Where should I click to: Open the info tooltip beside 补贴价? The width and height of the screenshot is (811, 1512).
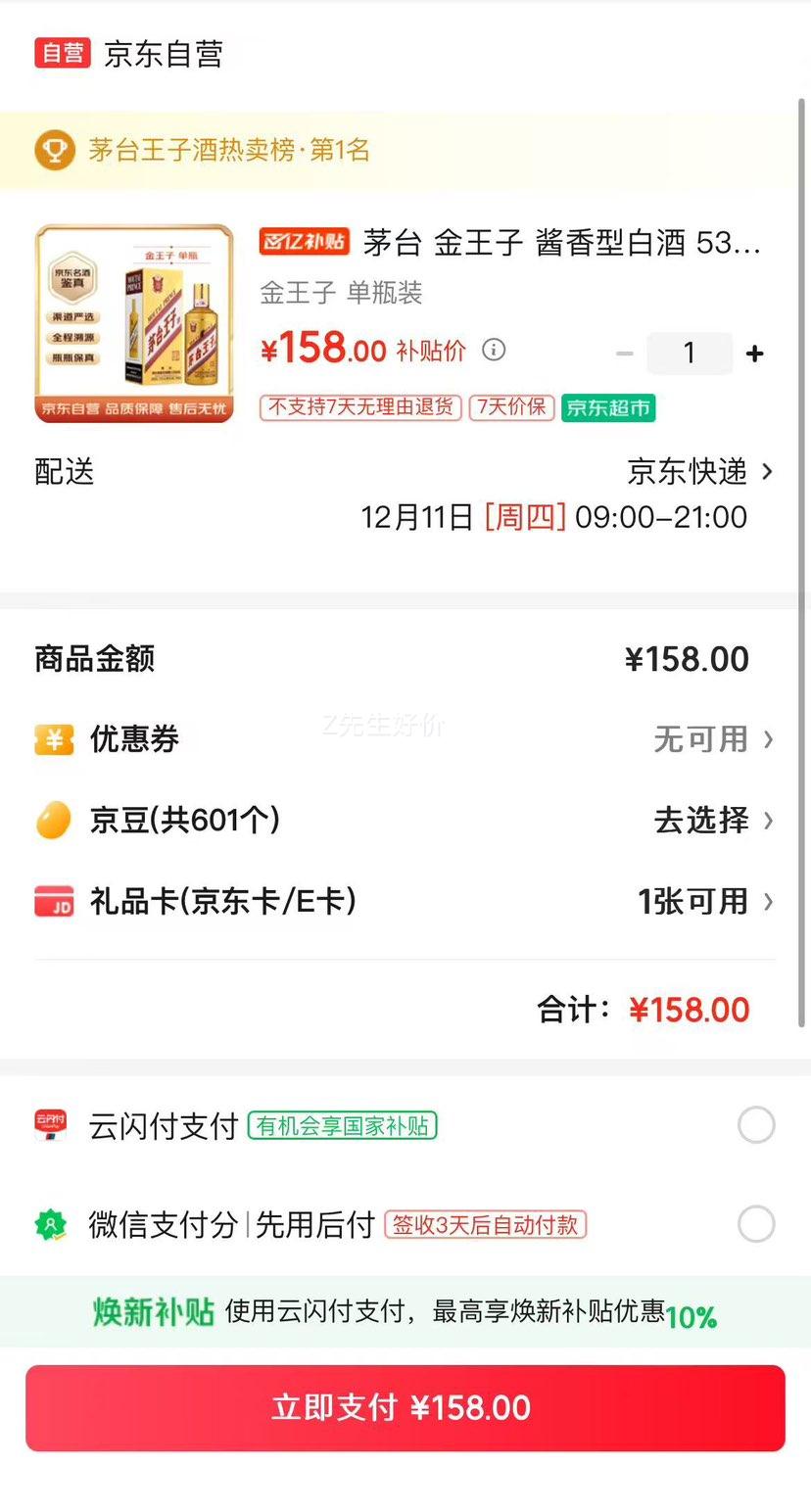click(x=494, y=350)
